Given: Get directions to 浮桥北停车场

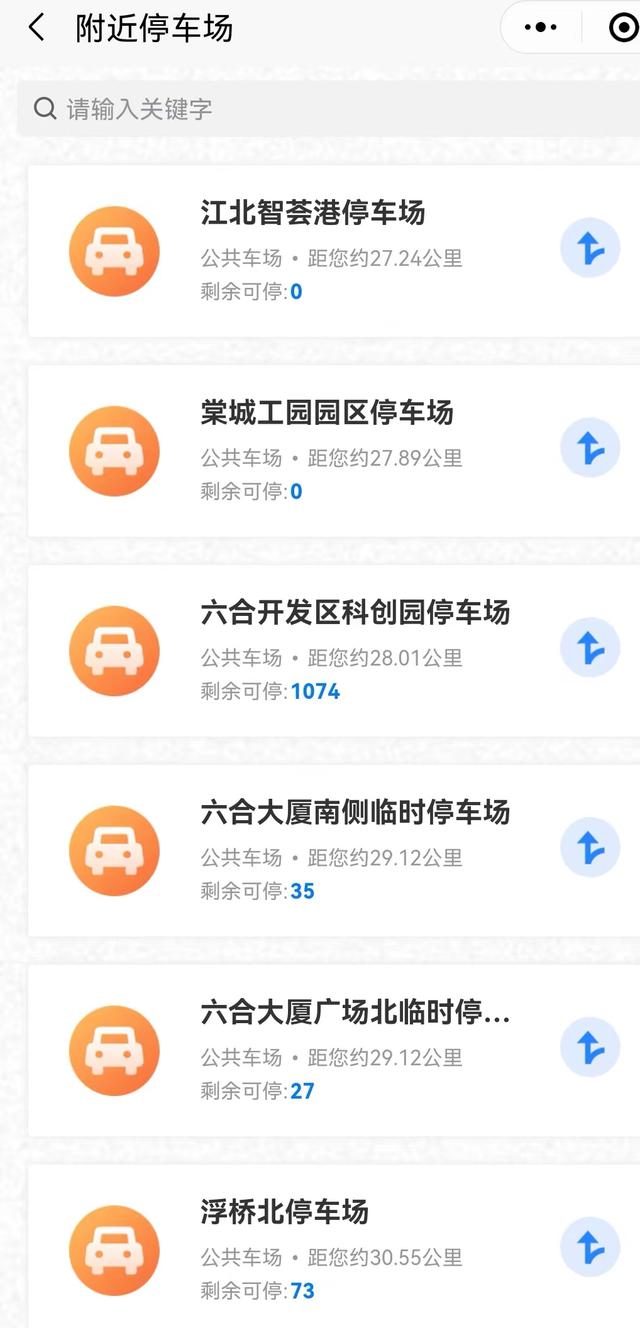Looking at the screenshot, I should [x=590, y=1248].
